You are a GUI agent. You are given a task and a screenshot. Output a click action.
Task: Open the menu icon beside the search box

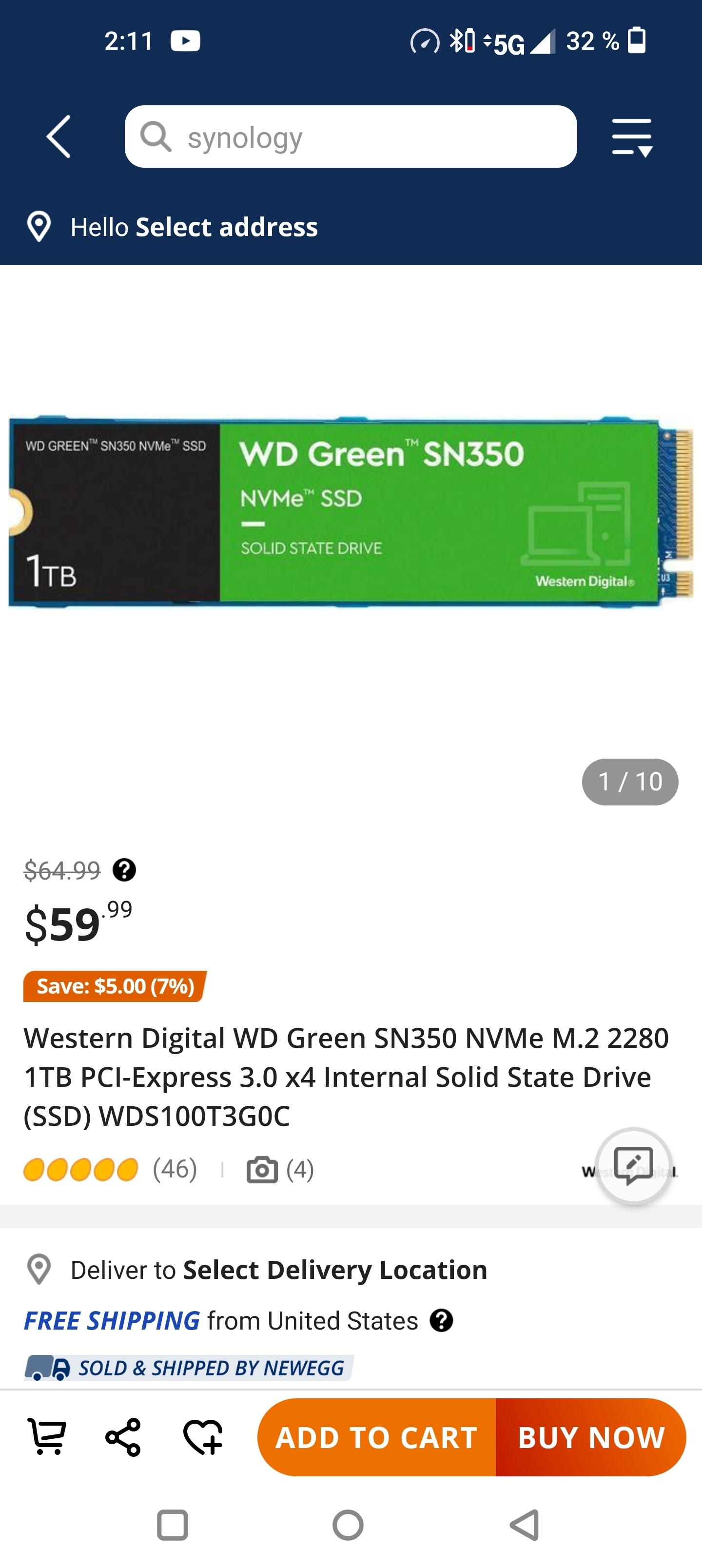(632, 137)
